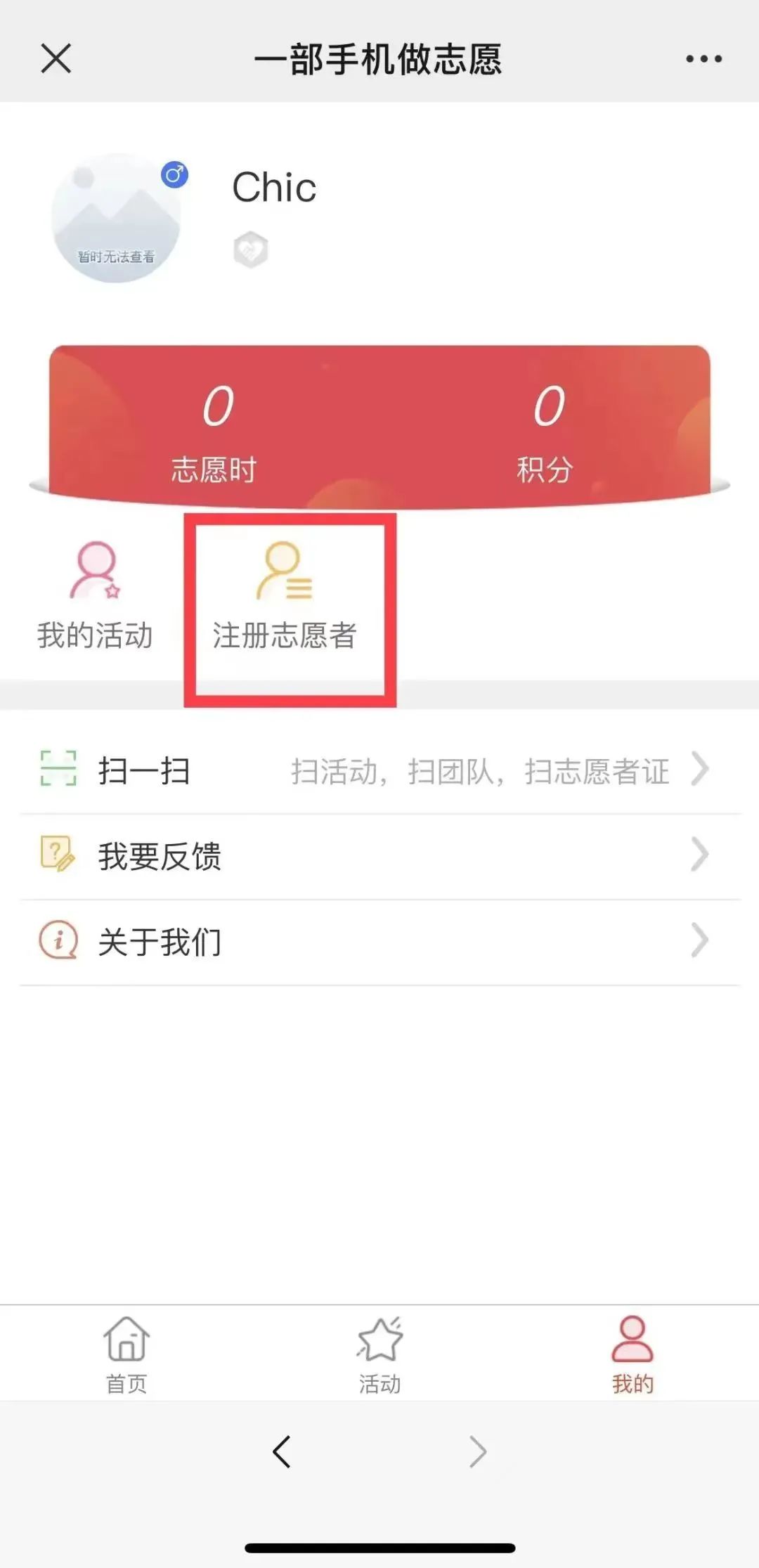
Task: Select the 我的 tab
Action: click(632, 1354)
